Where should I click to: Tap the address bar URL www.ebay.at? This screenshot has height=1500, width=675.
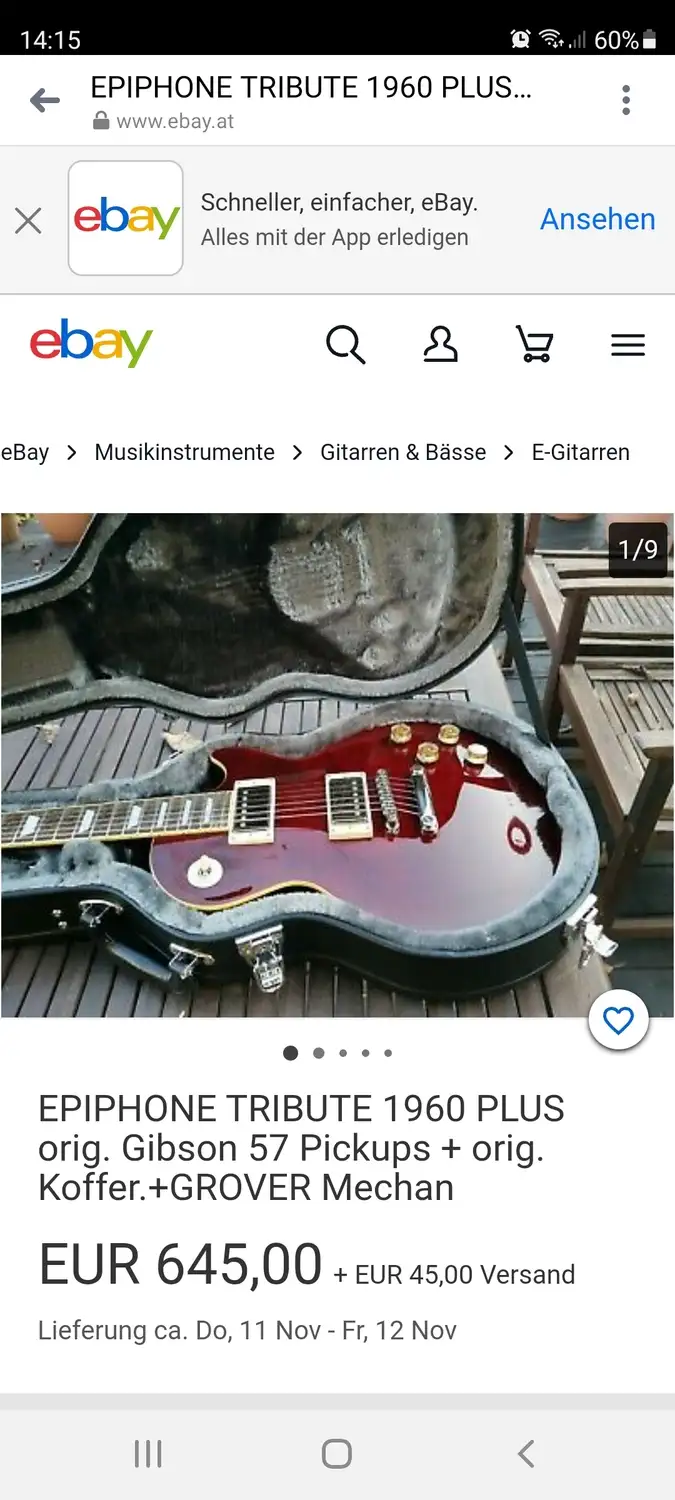(175, 122)
